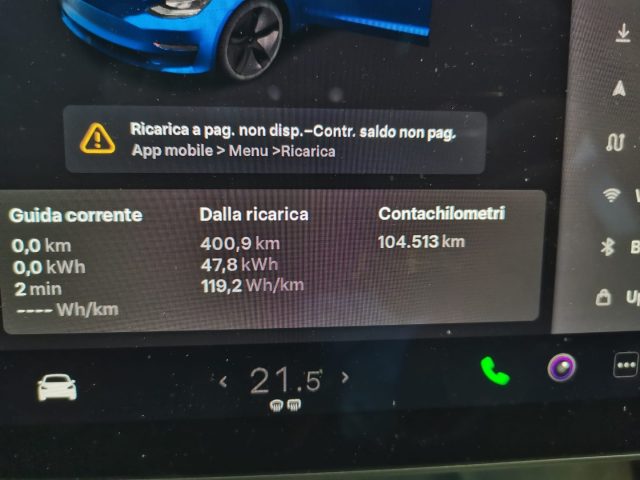Open the car controls menu

(x=57, y=386)
